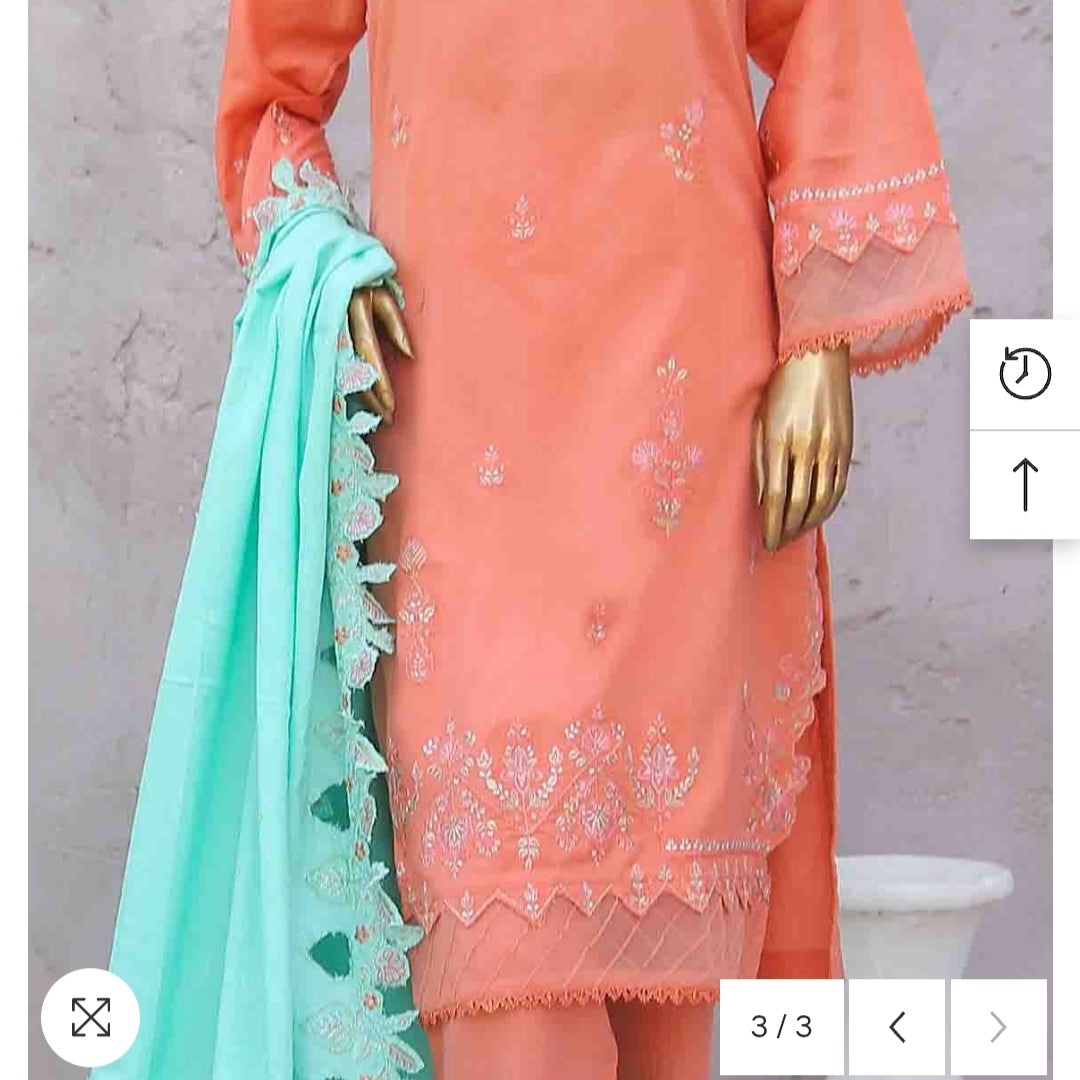Expand the product image to fullscreen
This screenshot has width=1080, height=1080.
90,1018
